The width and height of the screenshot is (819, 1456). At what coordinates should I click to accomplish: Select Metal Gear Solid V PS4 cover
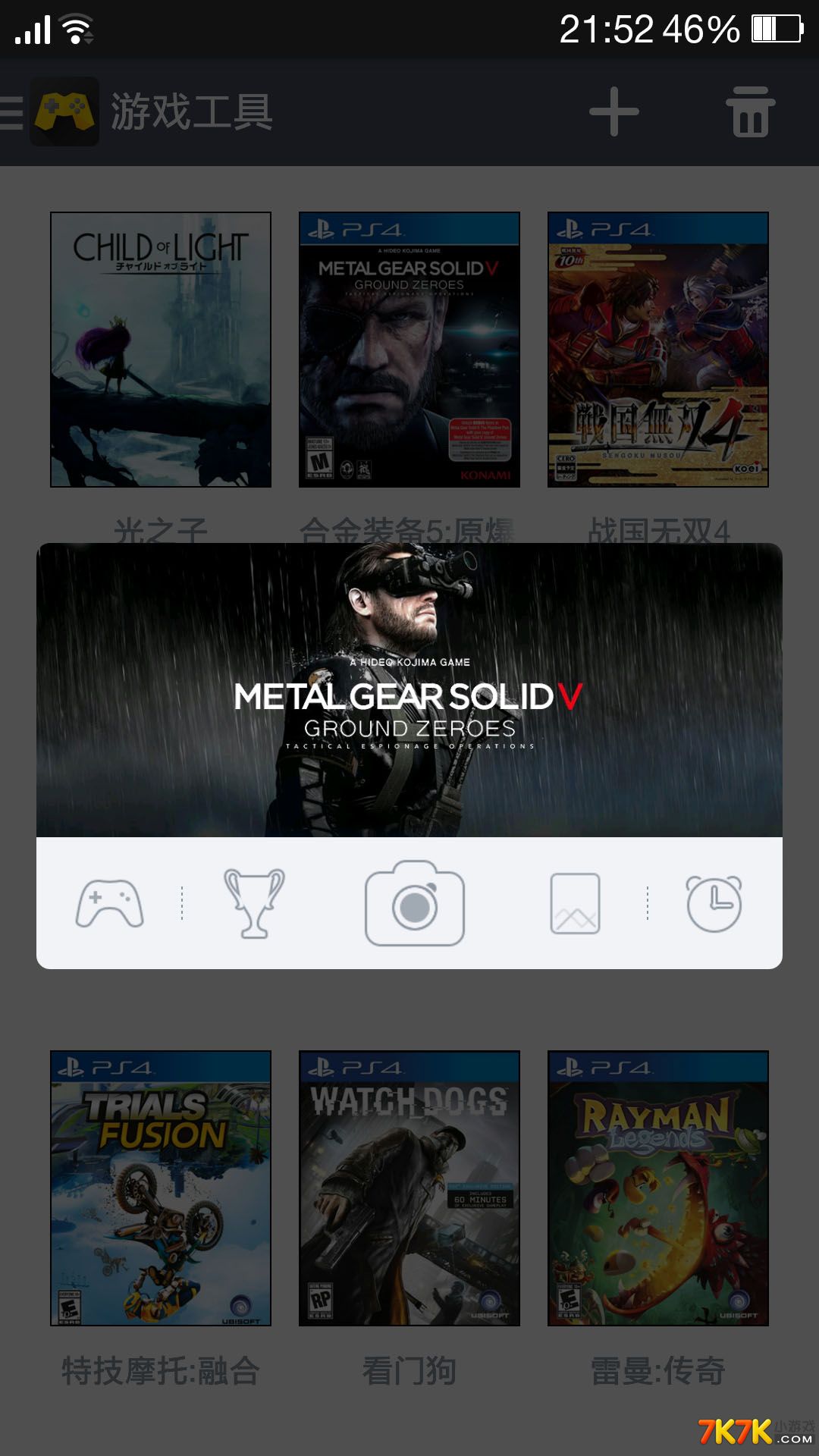tap(409, 350)
